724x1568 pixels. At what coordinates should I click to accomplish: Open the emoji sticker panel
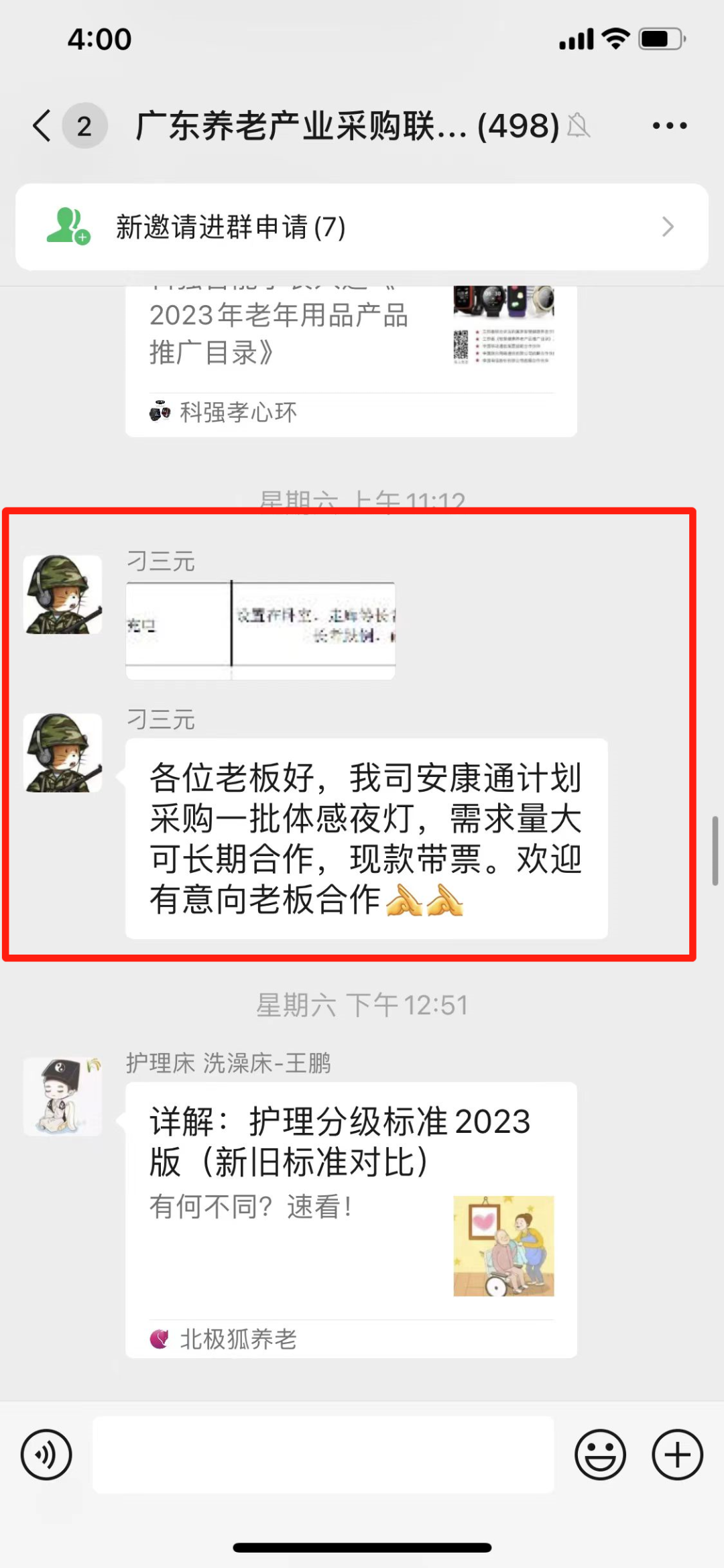600,1455
